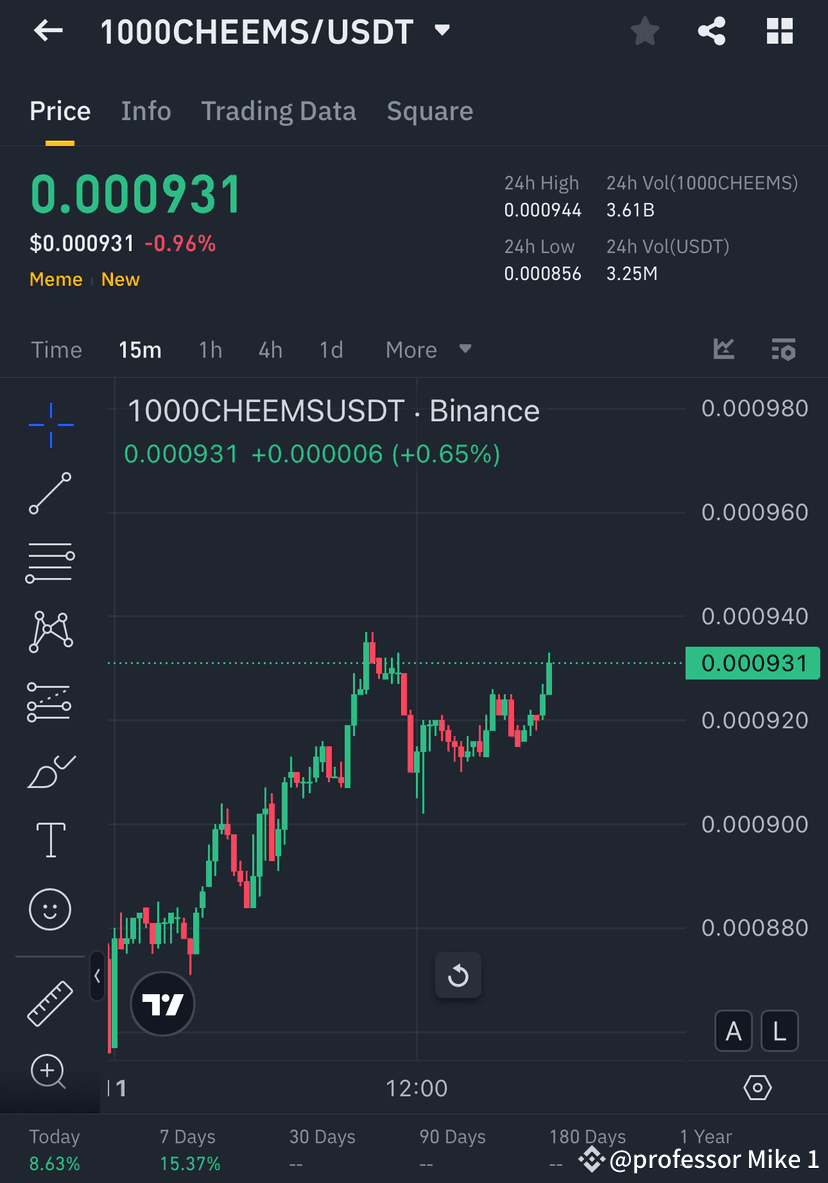Screen dimensions: 828x1183
Task: Open the Info tab
Action: point(146,110)
